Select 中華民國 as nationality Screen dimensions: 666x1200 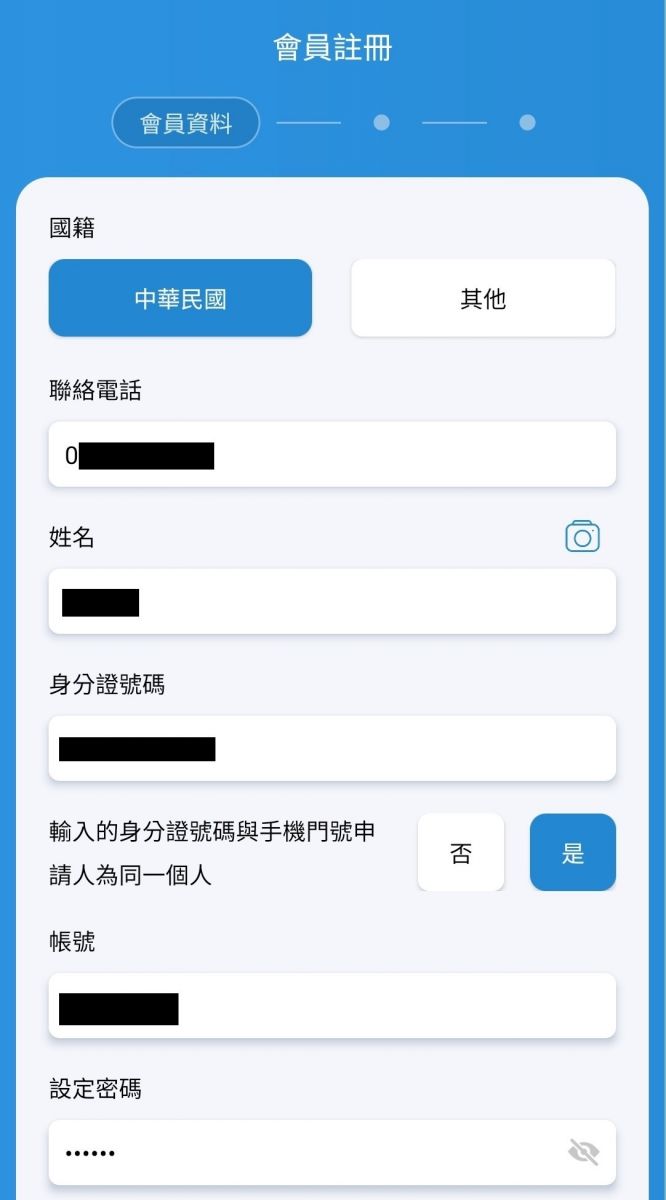[180, 298]
